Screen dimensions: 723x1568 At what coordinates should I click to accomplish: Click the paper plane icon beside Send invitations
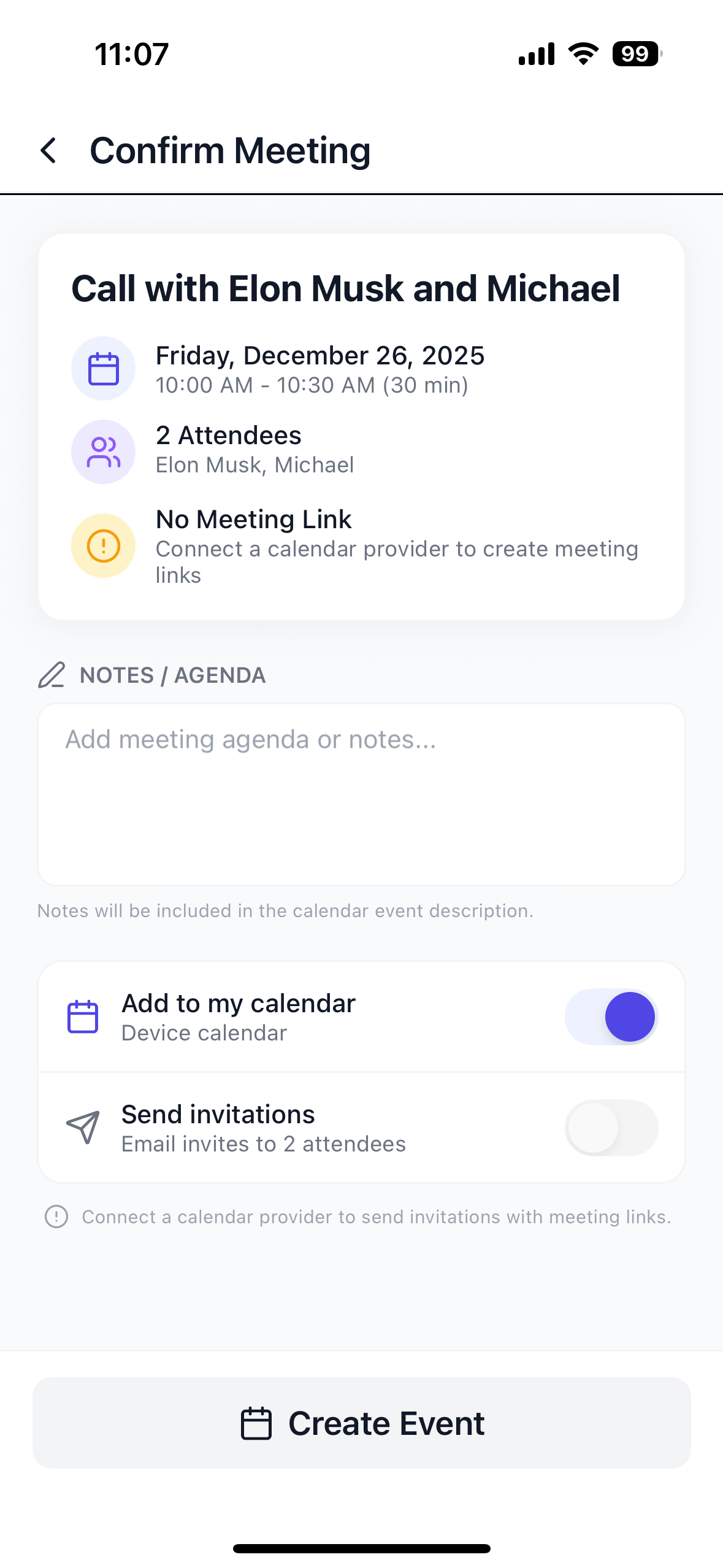point(82,1127)
